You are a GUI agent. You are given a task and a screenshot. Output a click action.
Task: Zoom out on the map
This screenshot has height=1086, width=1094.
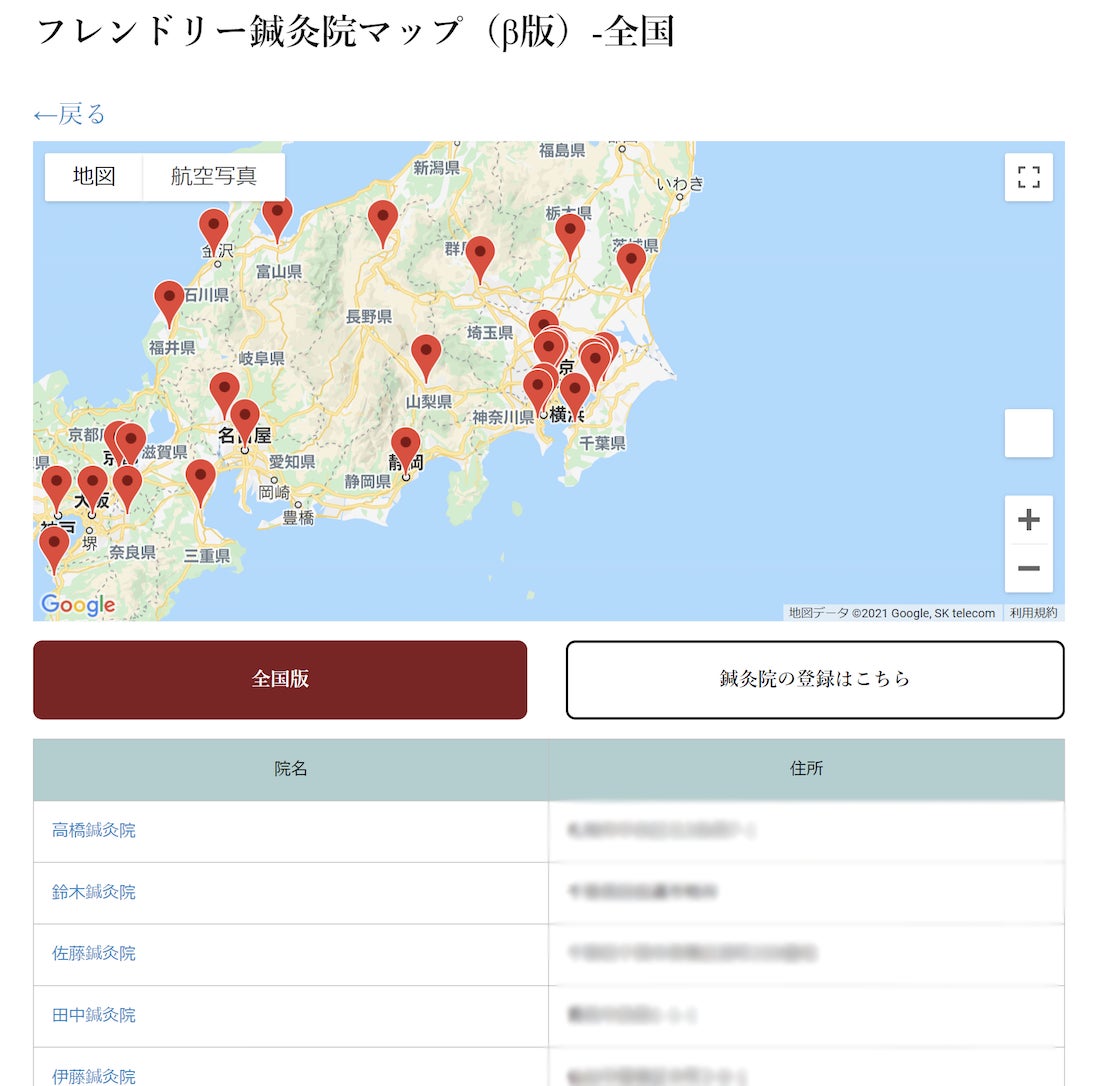pos(1028,569)
